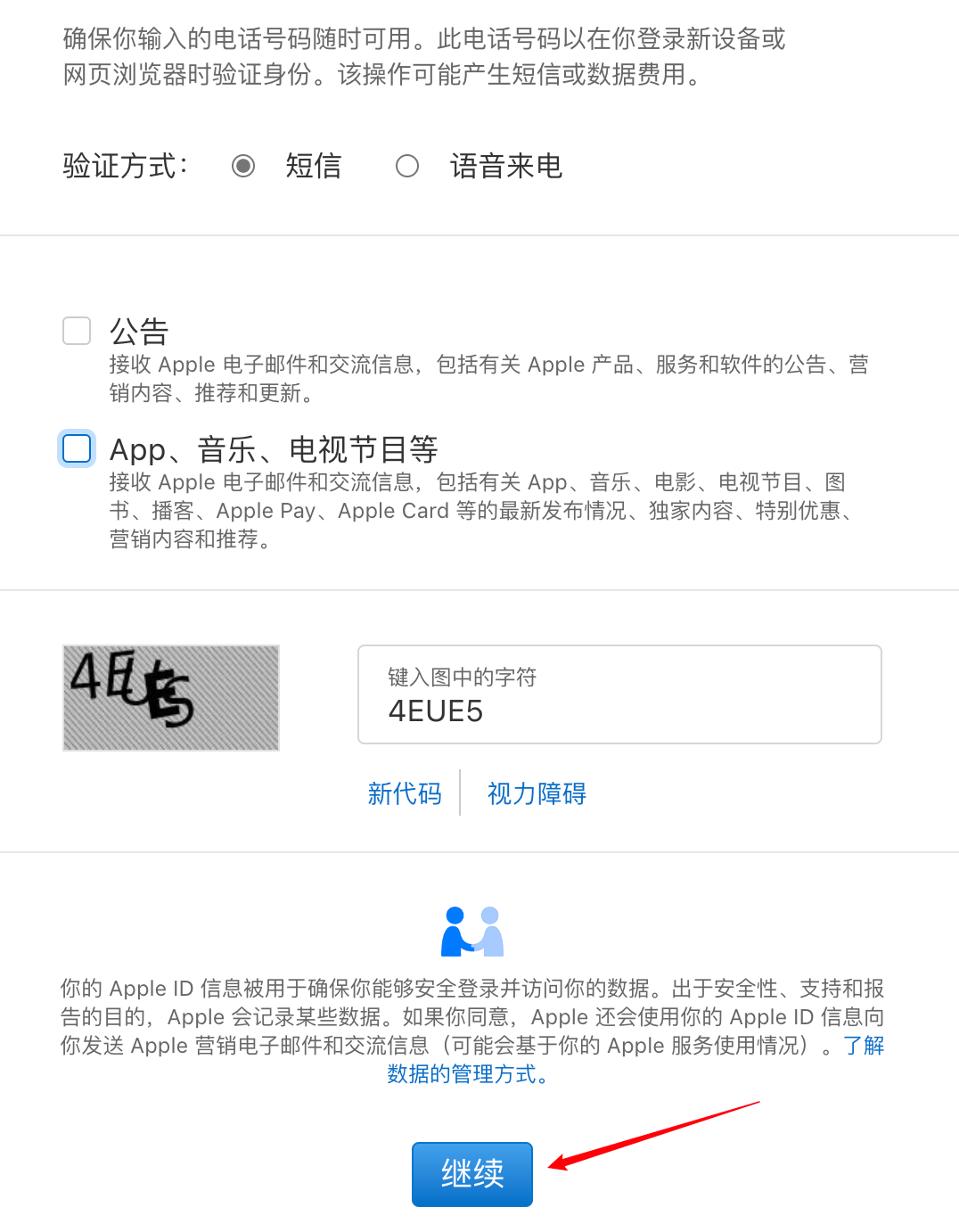Tap the 继续 button to proceed
Image resolution: width=959 pixels, height=1232 pixels.
coord(472,1174)
